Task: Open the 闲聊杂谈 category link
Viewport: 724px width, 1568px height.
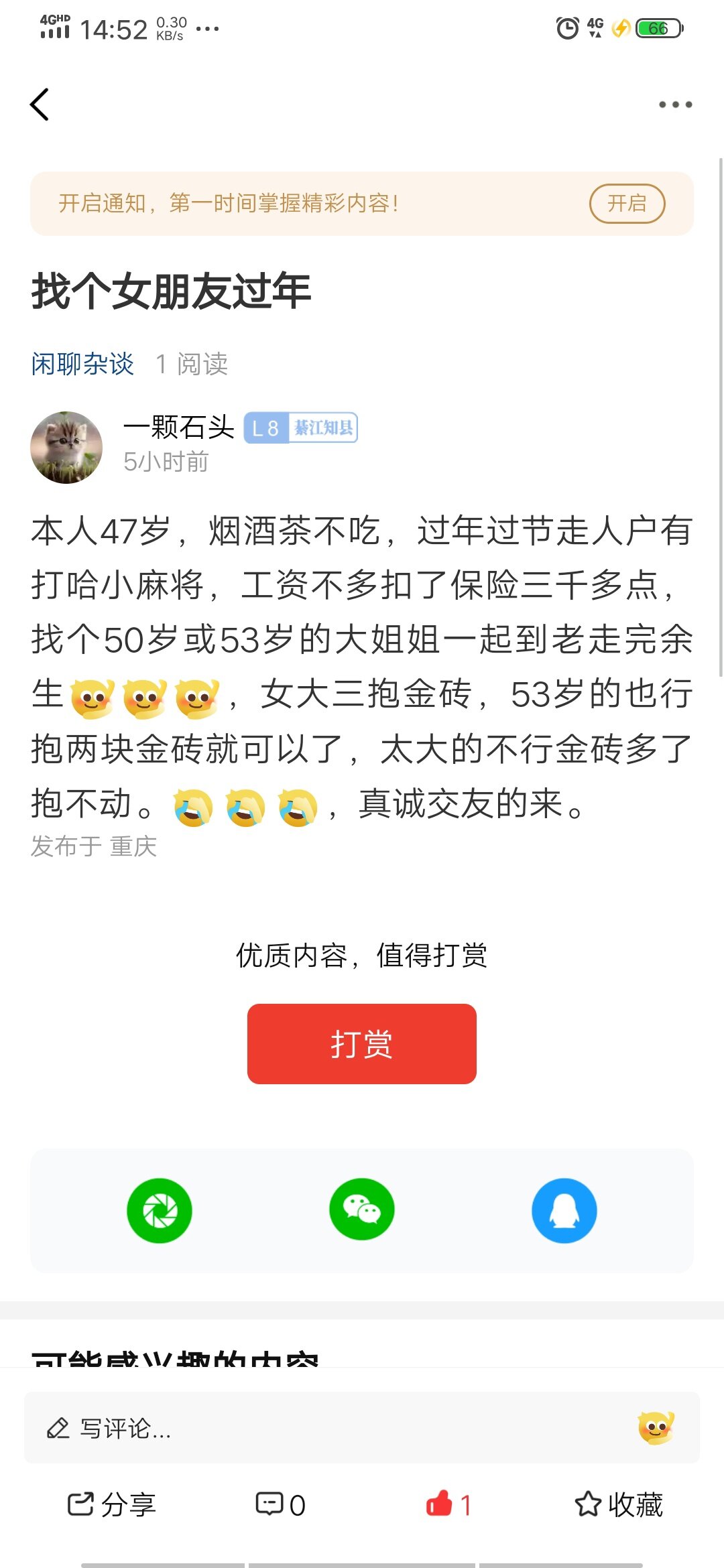Action: point(83,364)
